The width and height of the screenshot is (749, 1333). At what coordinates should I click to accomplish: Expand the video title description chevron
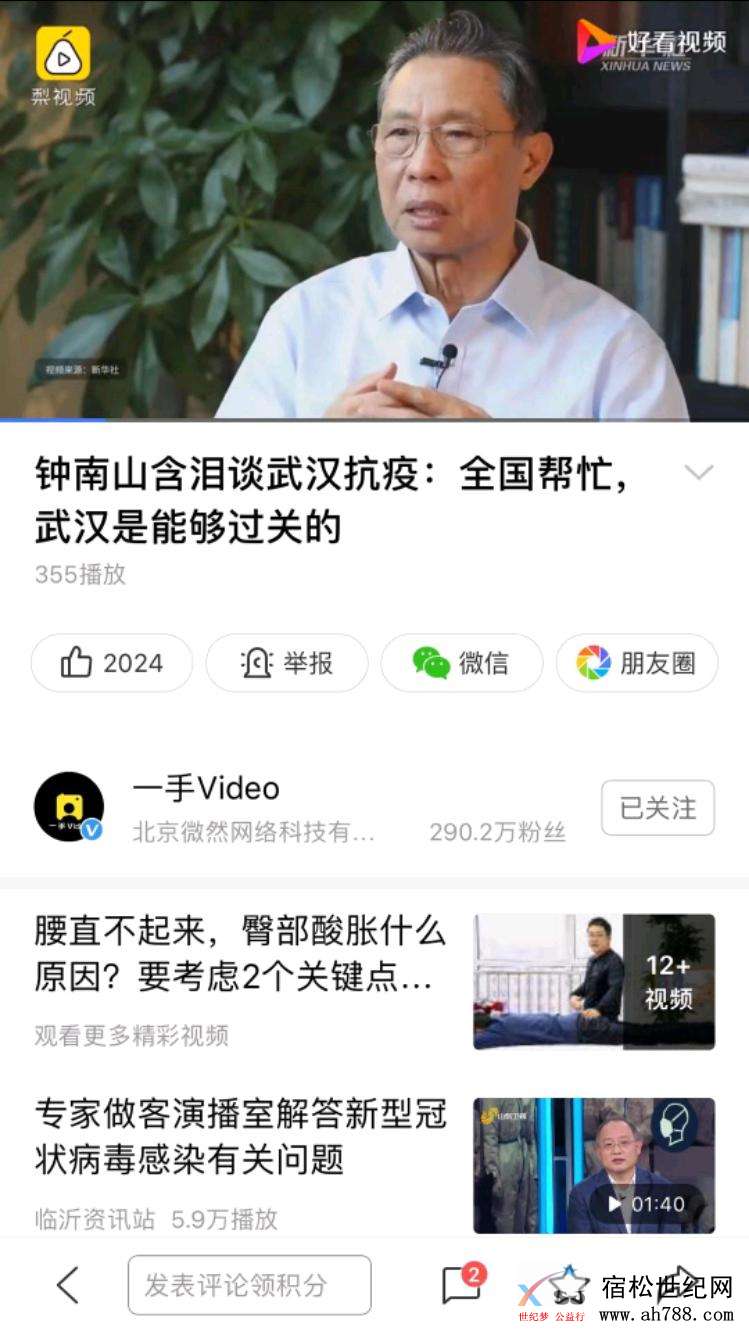698,473
